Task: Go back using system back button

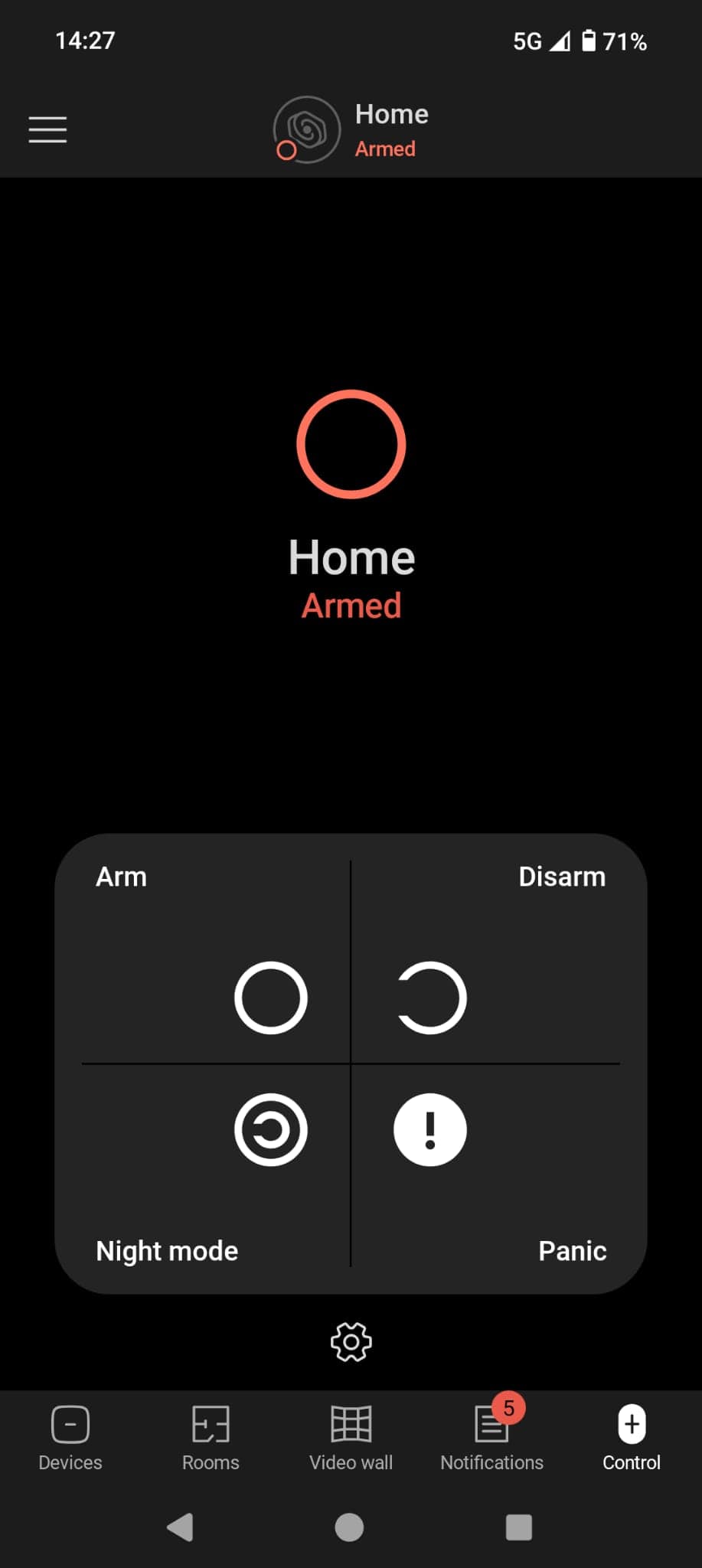Action: coord(180,1527)
